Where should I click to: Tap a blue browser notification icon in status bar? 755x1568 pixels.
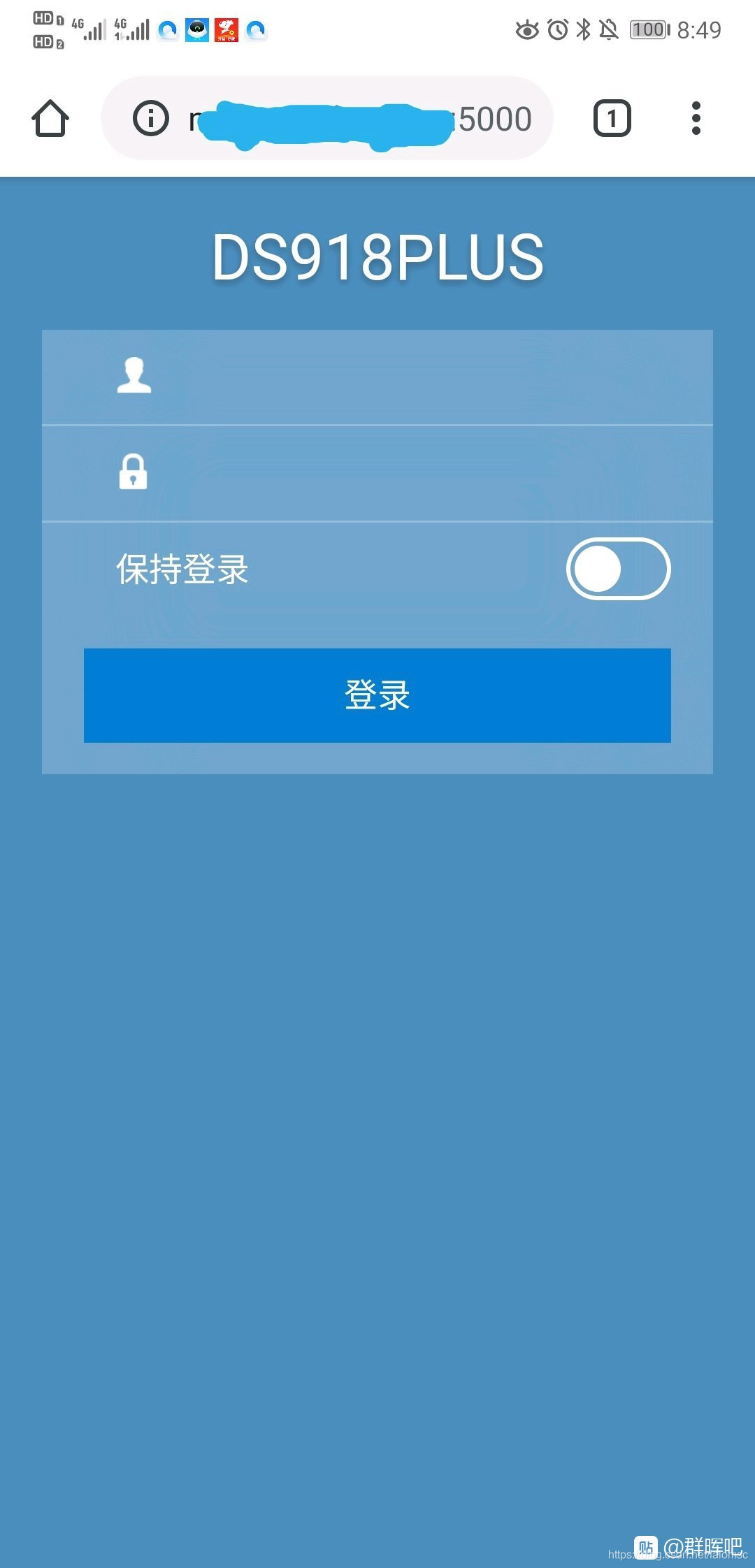tap(168, 29)
